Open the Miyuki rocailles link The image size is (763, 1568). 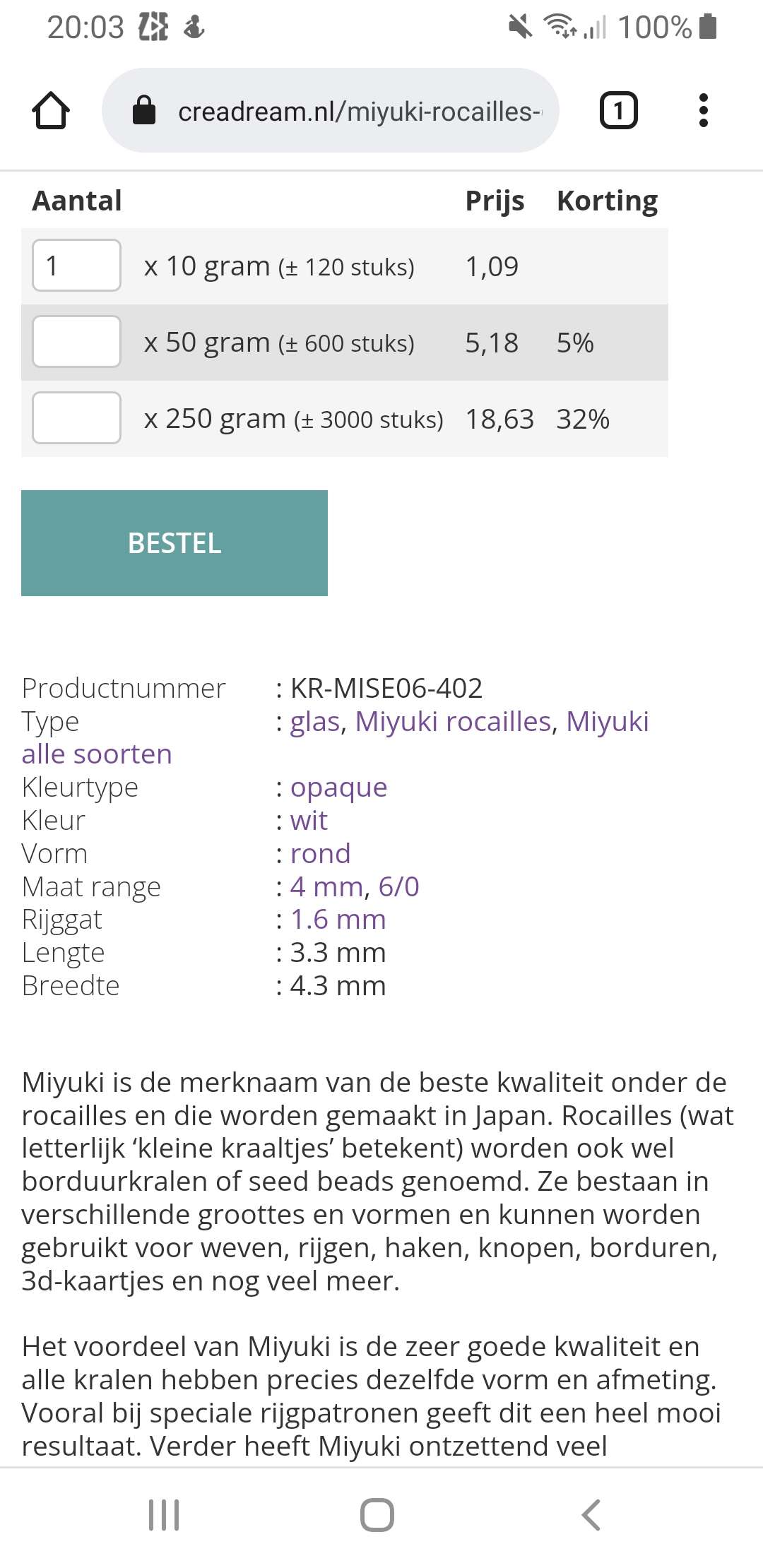pos(453,721)
